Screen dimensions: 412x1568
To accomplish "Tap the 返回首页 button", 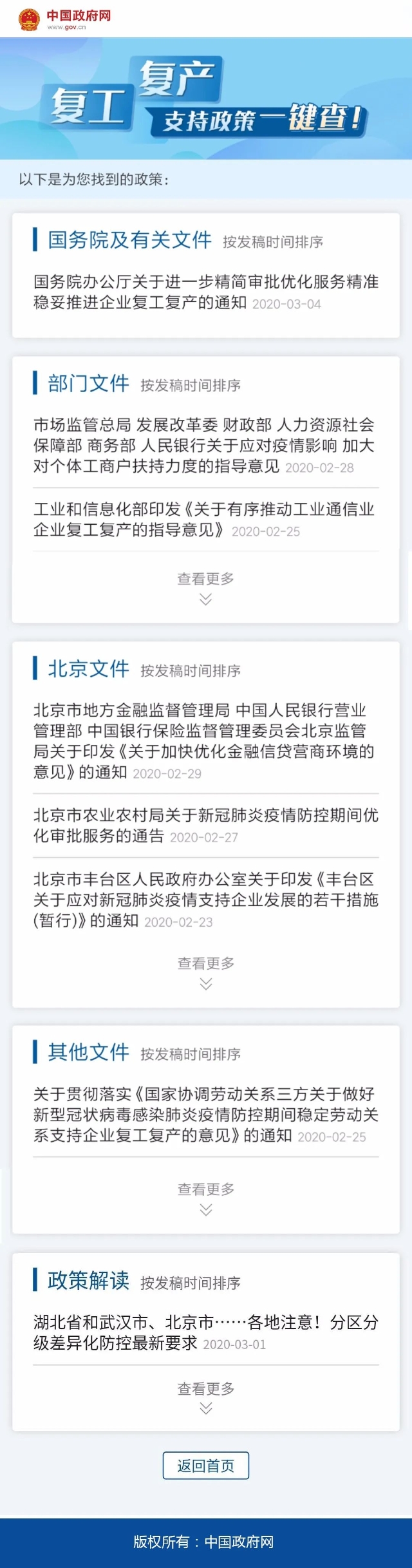I will pos(205,1466).
